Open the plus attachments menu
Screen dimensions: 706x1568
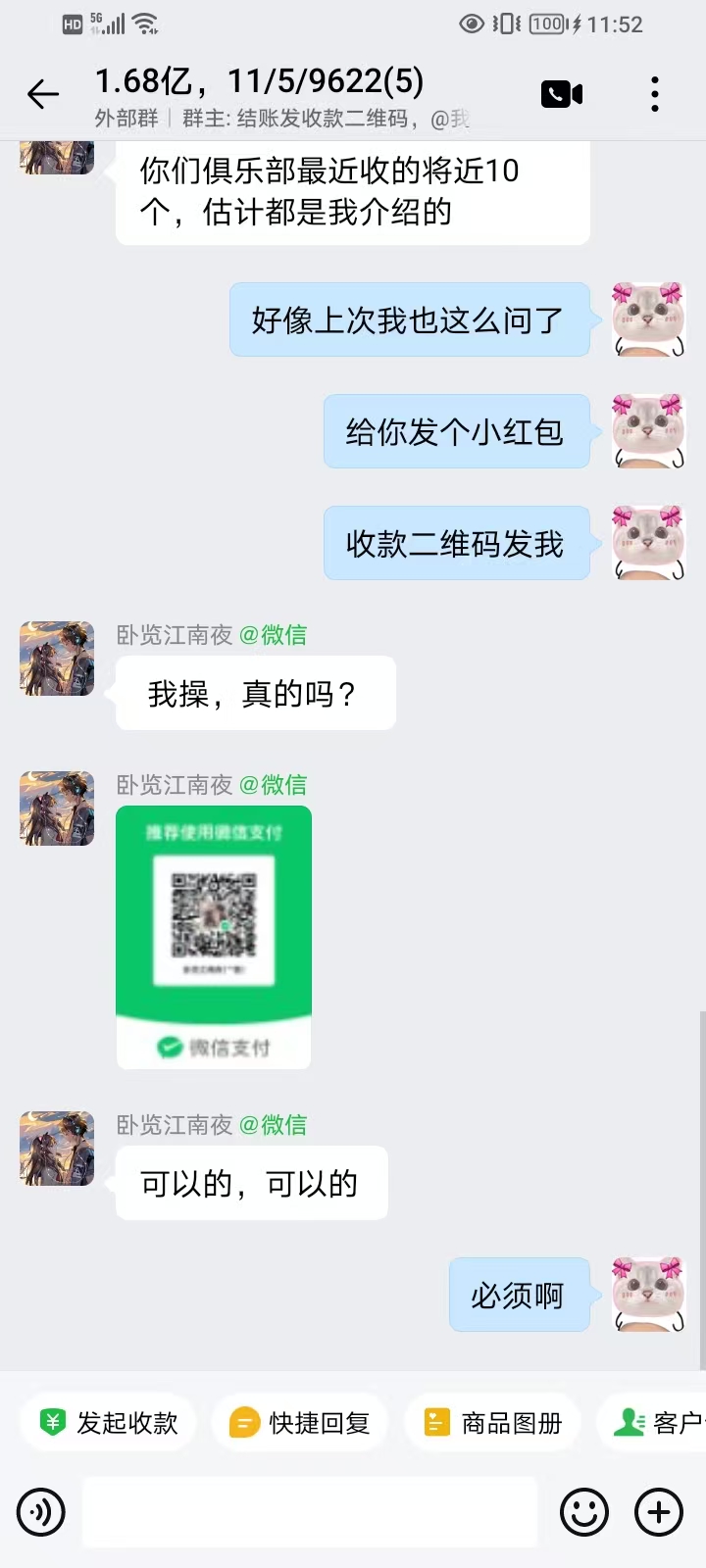point(659,1512)
